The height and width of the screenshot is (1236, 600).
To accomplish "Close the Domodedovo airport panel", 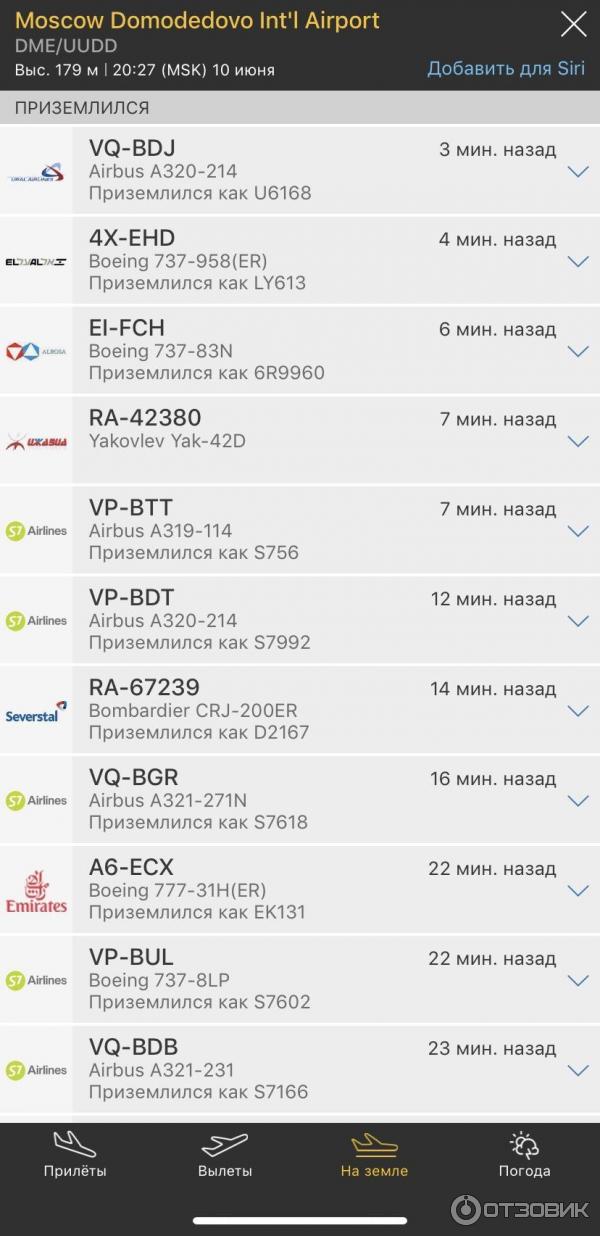I will click(573, 24).
